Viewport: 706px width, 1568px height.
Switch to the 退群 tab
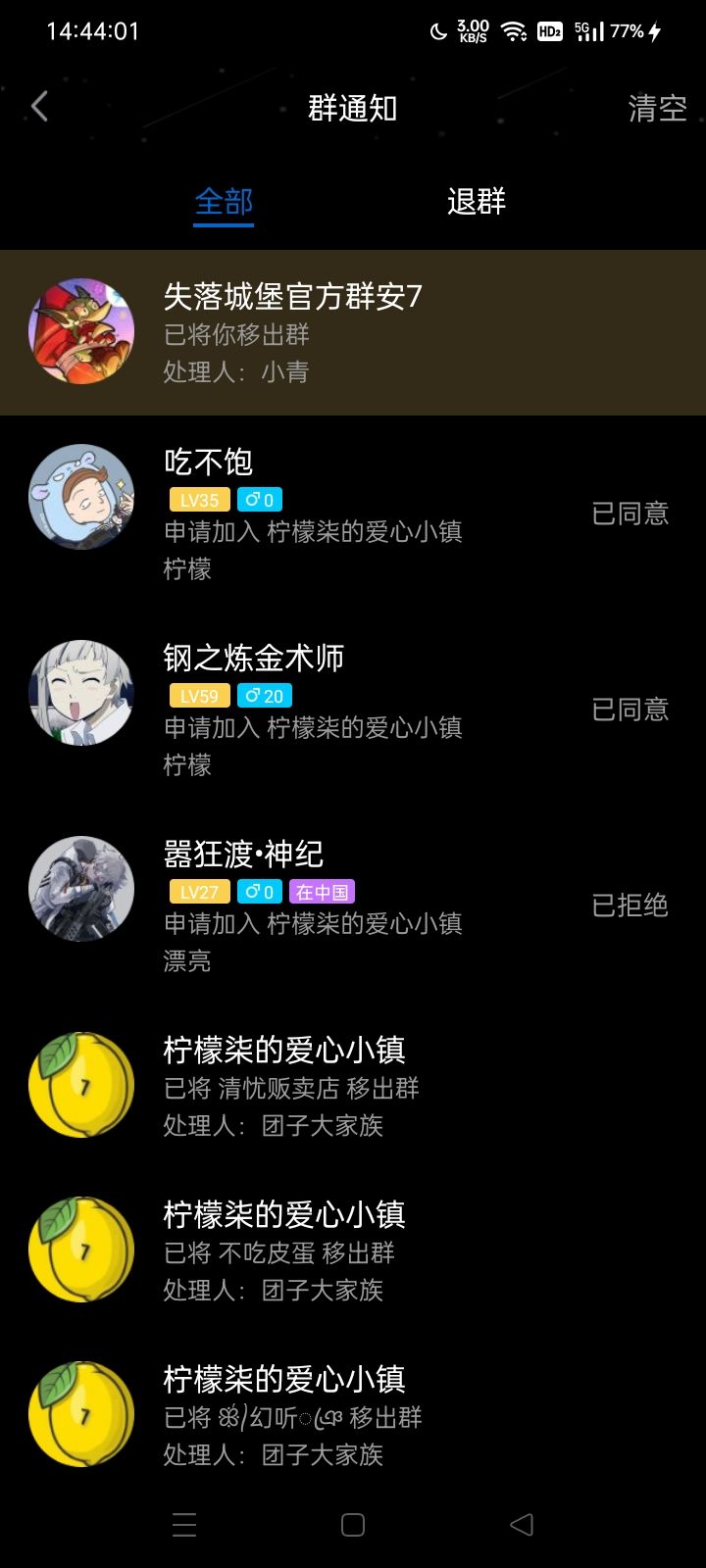click(477, 202)
